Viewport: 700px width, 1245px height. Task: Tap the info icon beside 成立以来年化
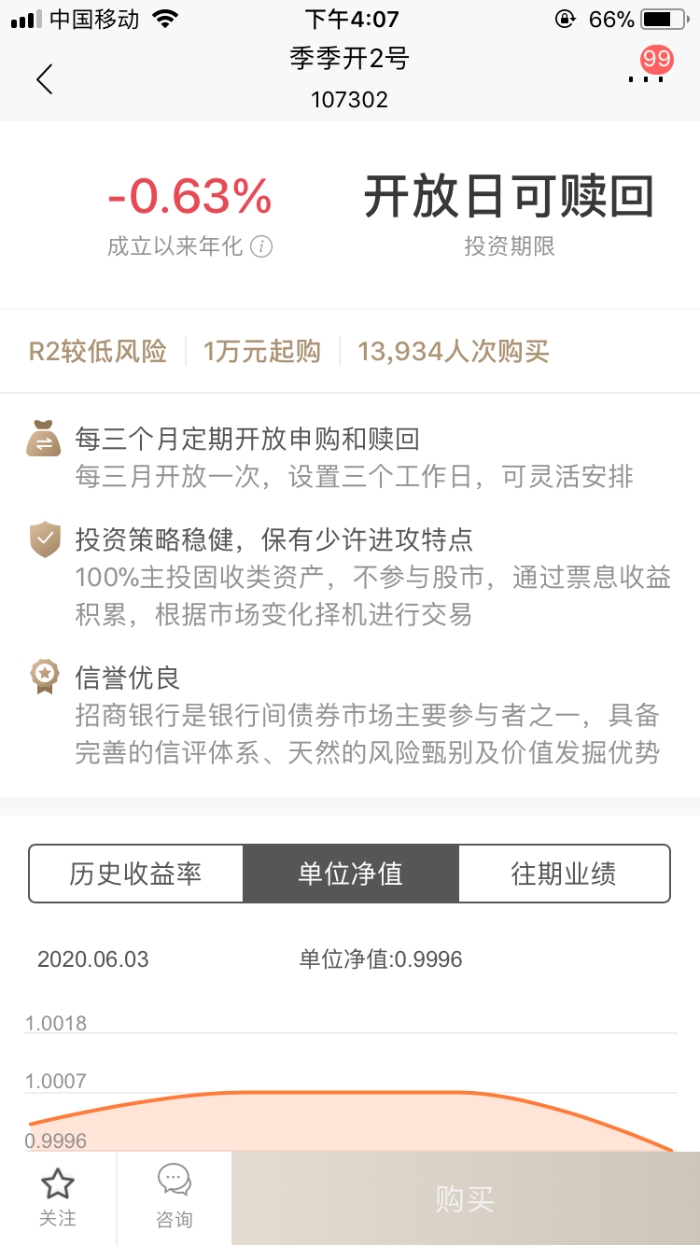pos(261,246)
